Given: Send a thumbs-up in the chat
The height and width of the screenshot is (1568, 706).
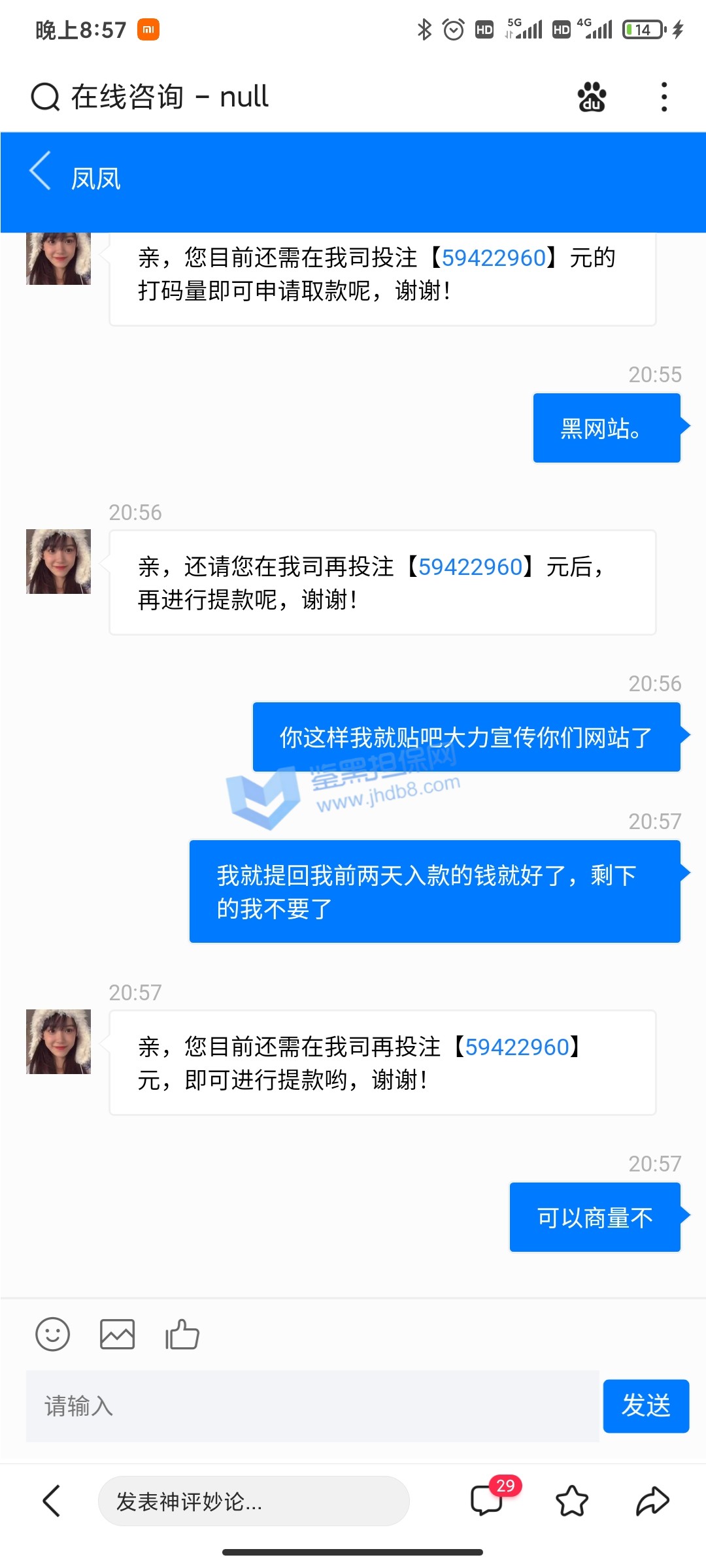Looking at the screenshot, I should click(x=182, y=1334).
